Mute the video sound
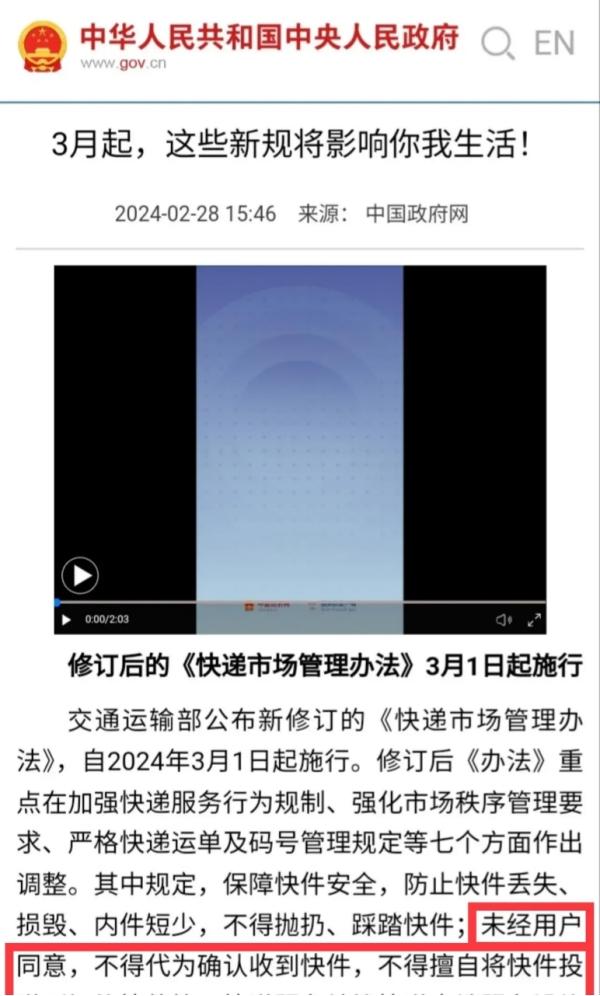The width and height of the screenshot is (600, 996). 503,620
